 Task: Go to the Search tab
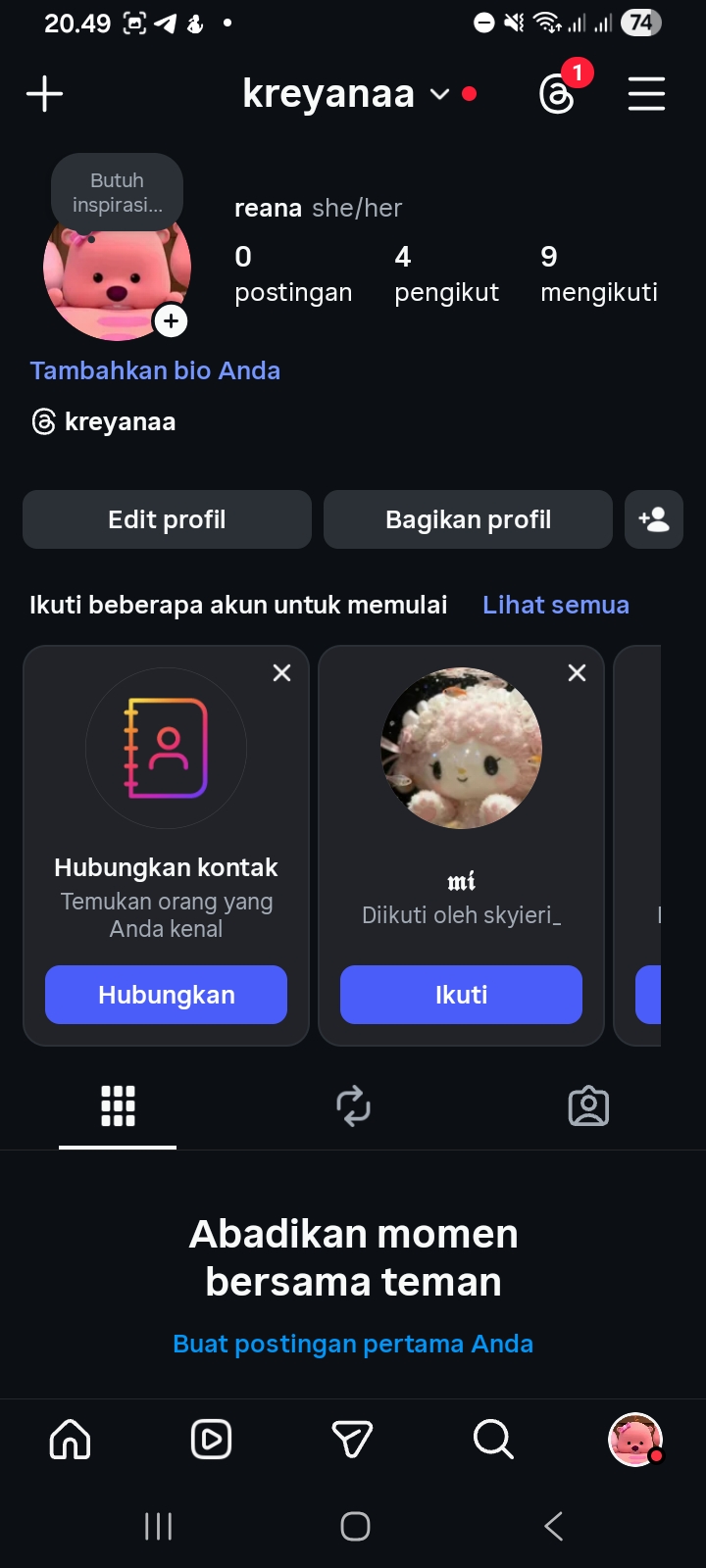point(493,1440)
